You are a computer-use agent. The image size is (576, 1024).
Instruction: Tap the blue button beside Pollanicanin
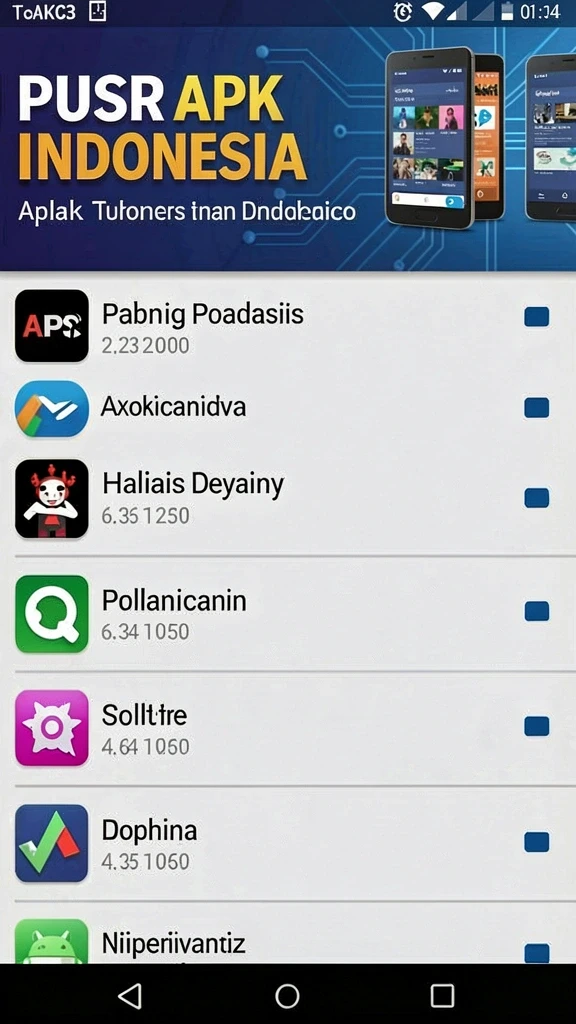536,611
